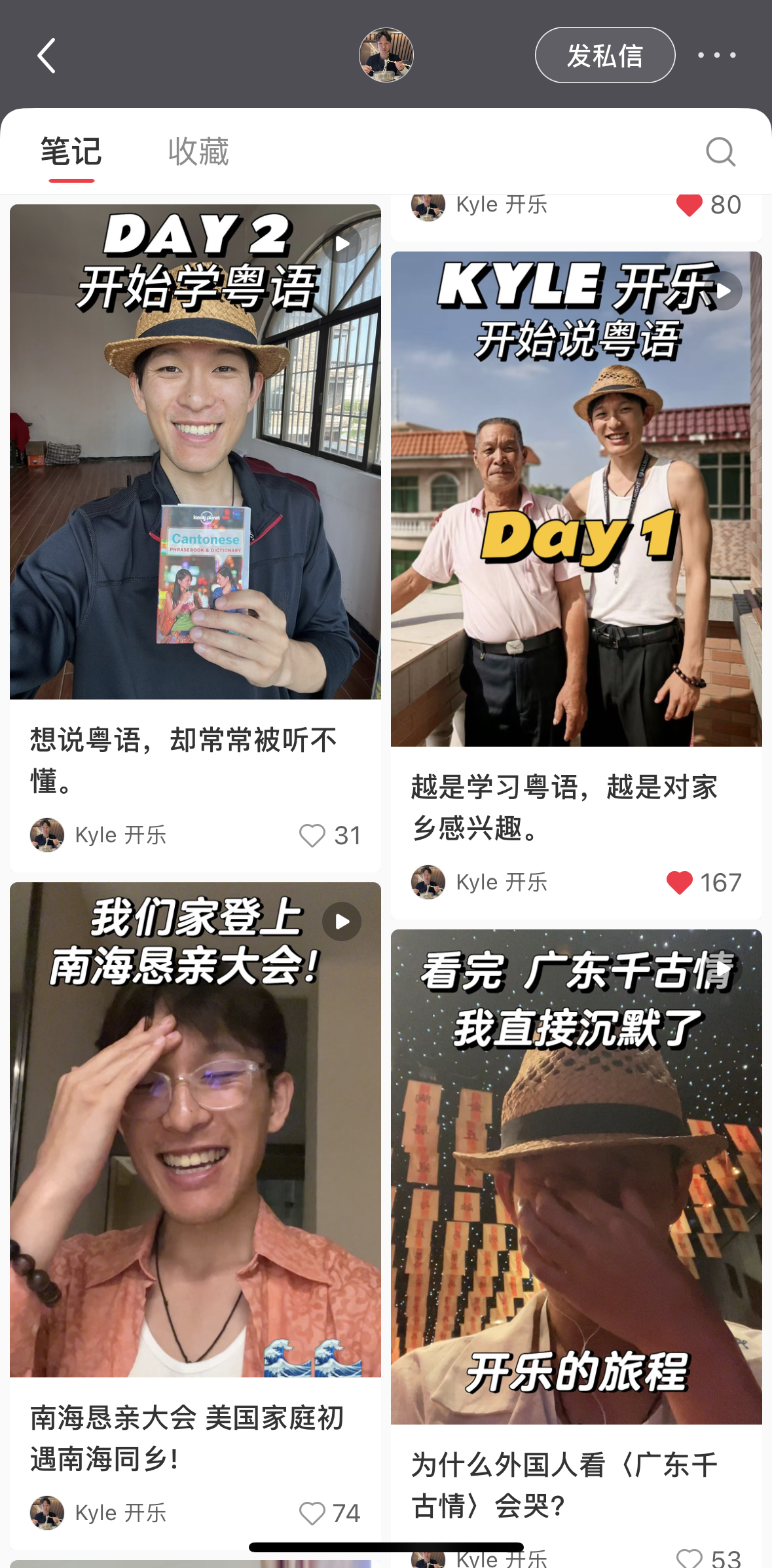Unlike the note with 80 likes
772x1568 pixels.
[689, 205]
